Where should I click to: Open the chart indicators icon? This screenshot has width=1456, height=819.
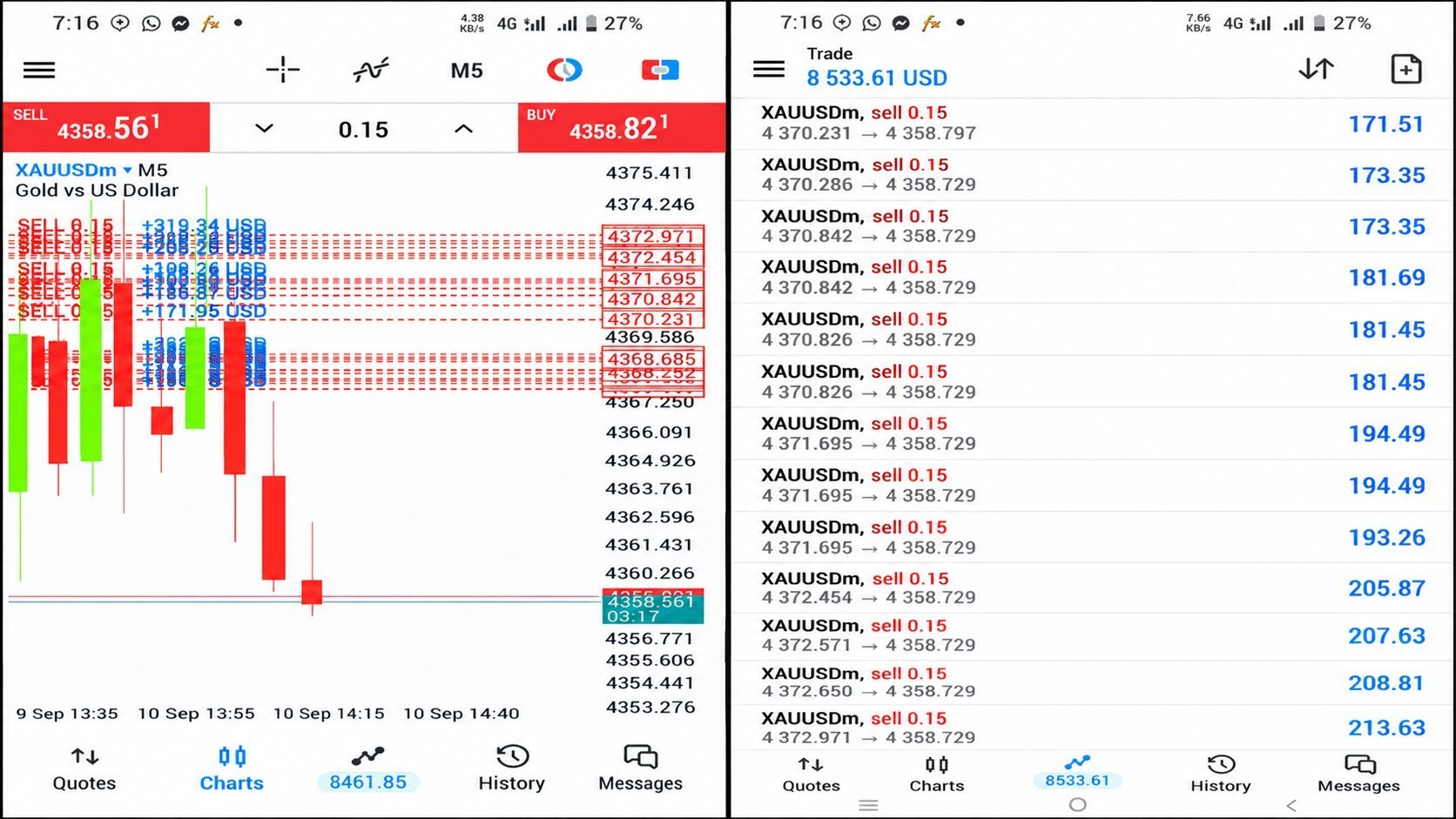coord(371,70)
